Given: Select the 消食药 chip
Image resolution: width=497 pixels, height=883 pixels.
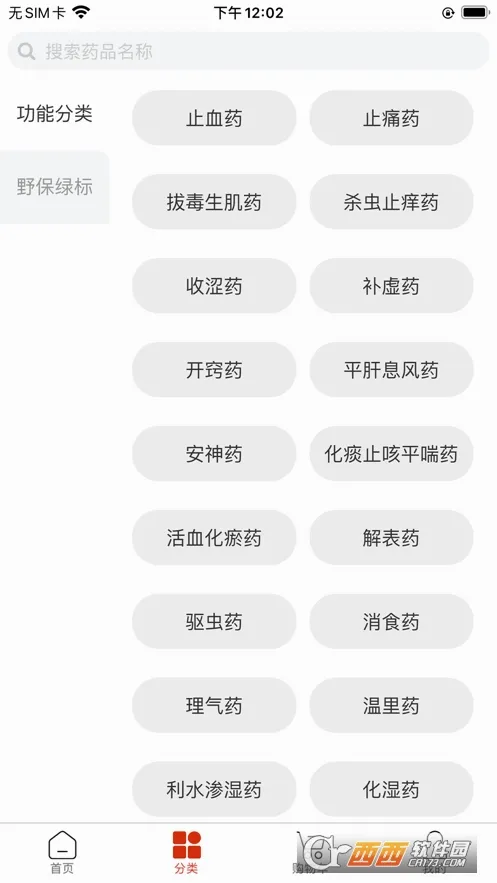Looking at the screenshot, I should tap(391, 622).
